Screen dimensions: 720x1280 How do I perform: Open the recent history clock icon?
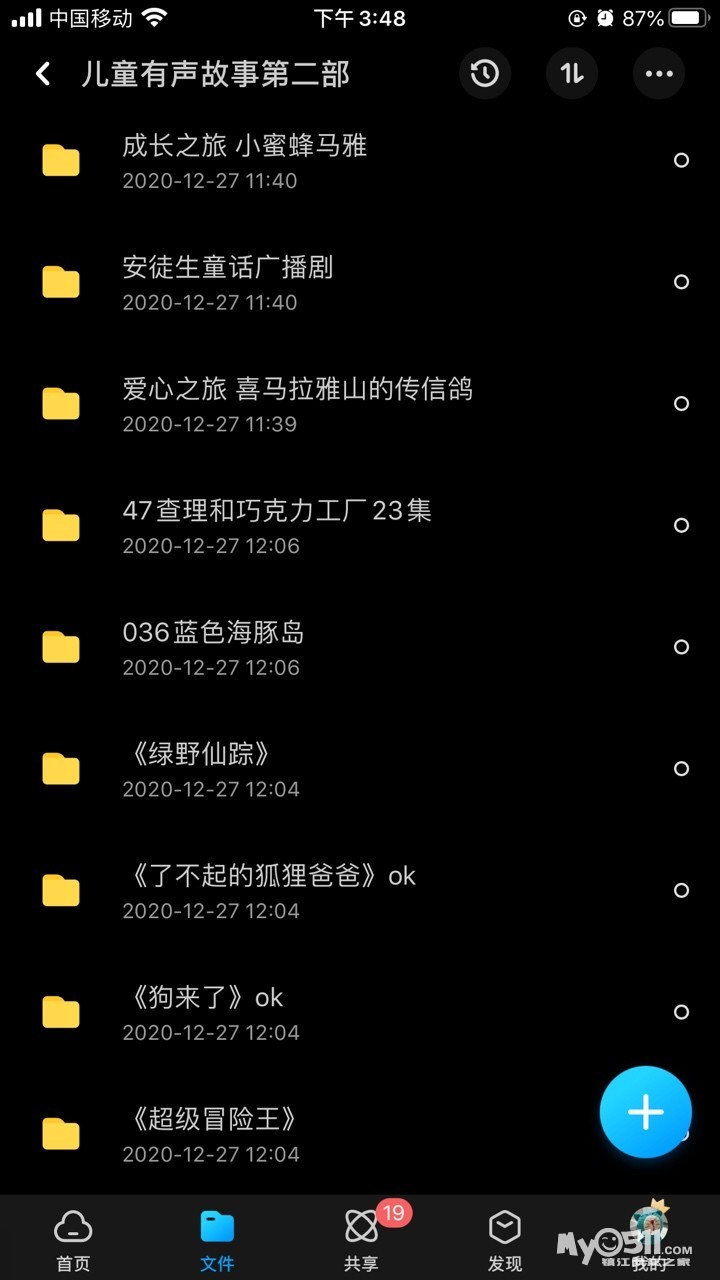coord(485,74)
